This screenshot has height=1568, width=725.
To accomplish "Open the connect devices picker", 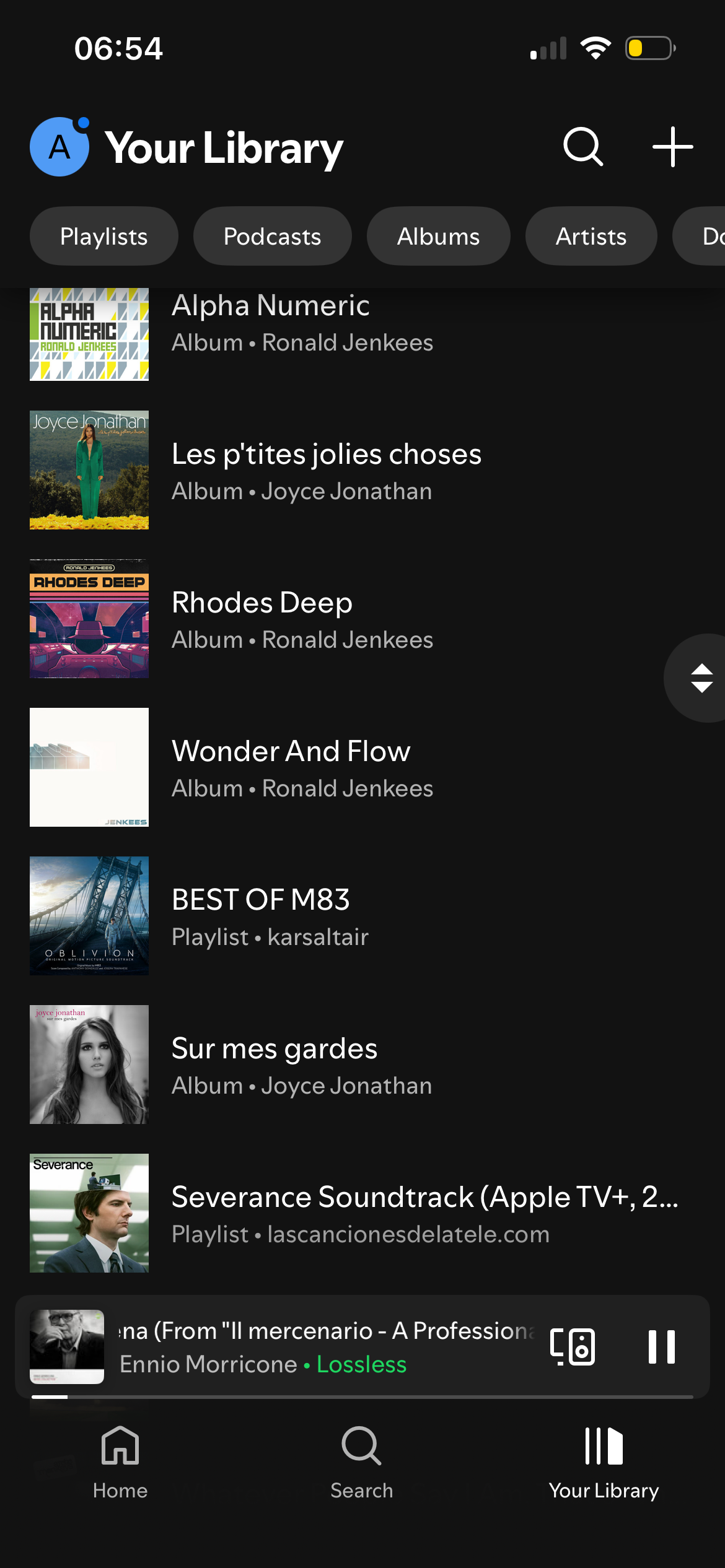I will click(x=573, y=1347).
